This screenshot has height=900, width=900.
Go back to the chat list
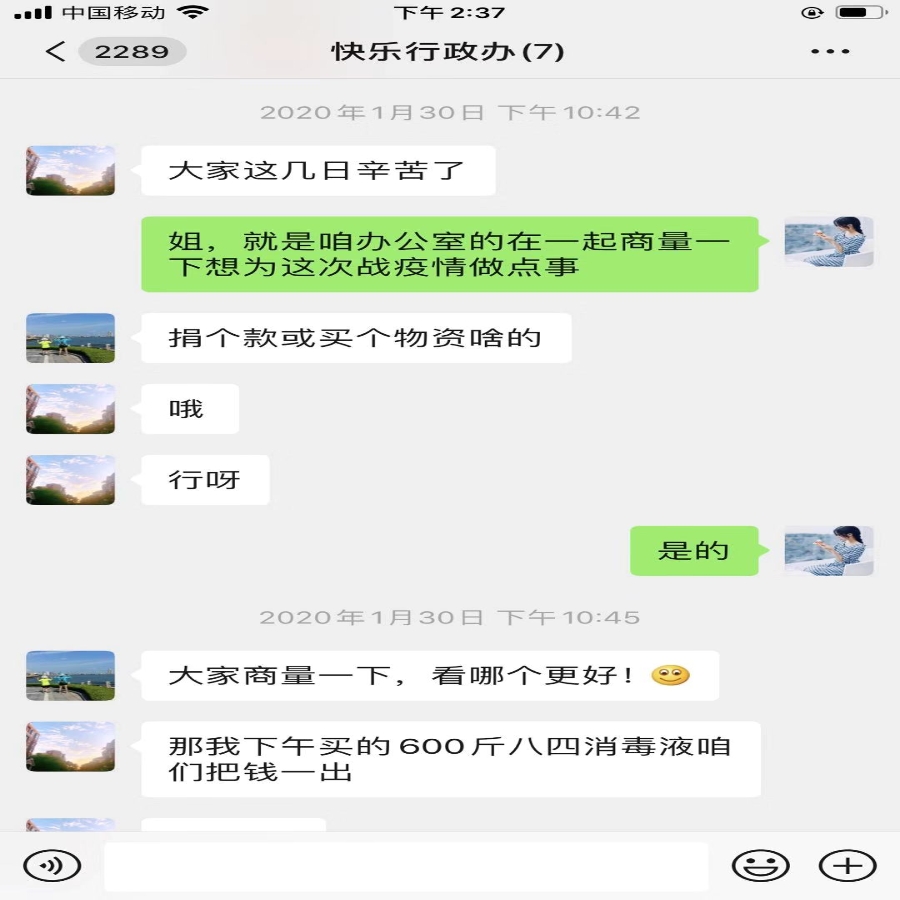click(56, 51)
